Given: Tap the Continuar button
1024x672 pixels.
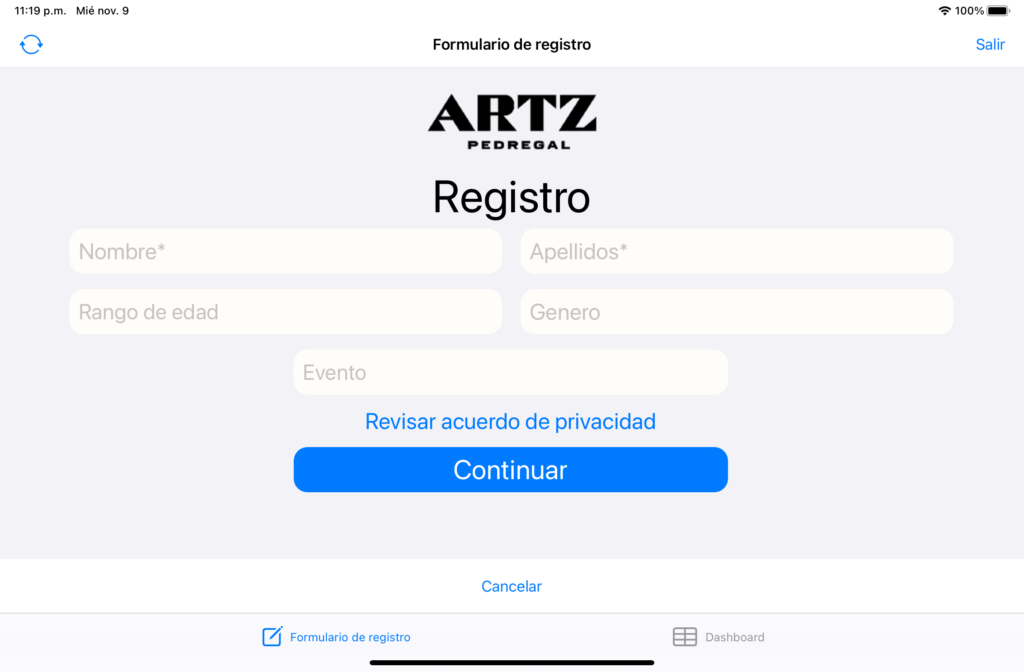Looking at the screenshot, I should 510,470.
